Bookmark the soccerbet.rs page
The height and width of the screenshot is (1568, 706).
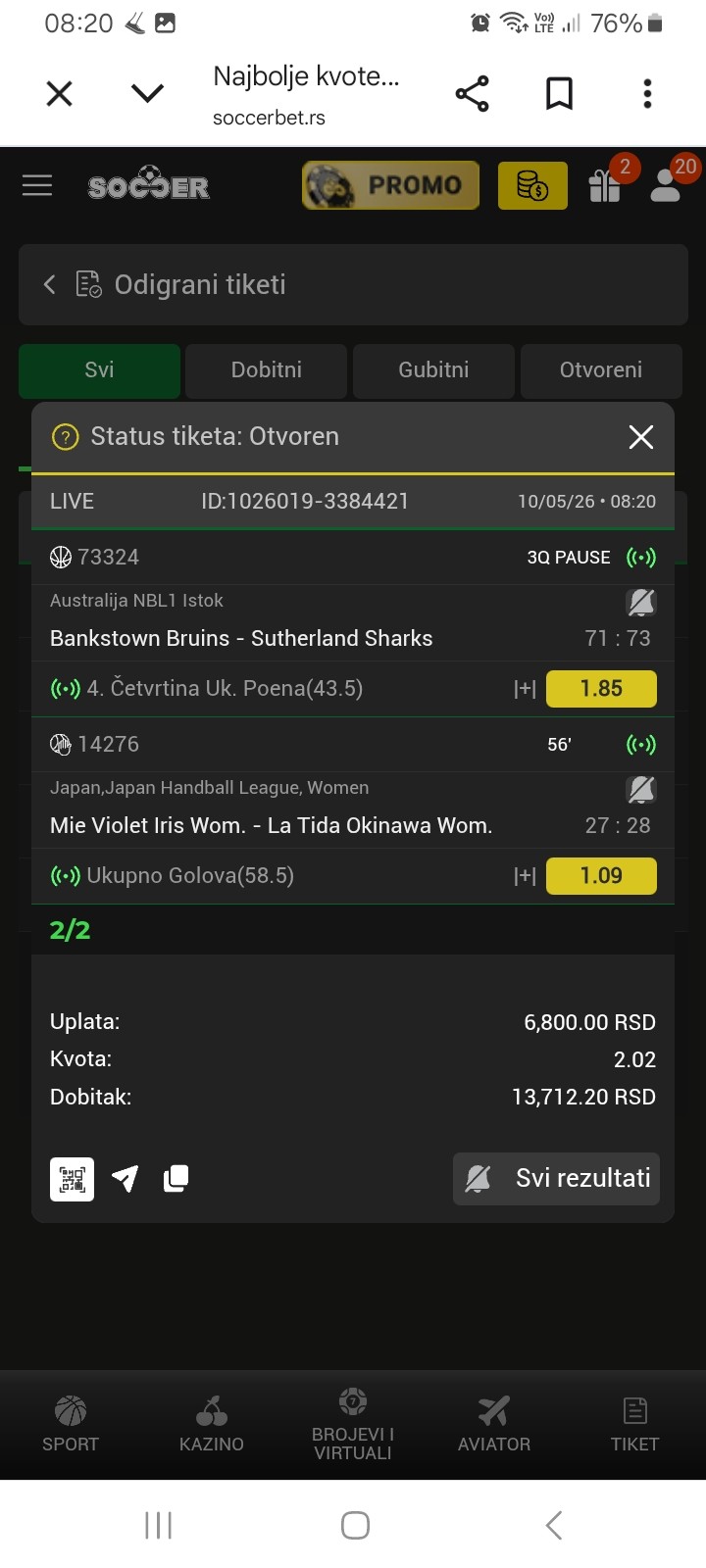559,94
